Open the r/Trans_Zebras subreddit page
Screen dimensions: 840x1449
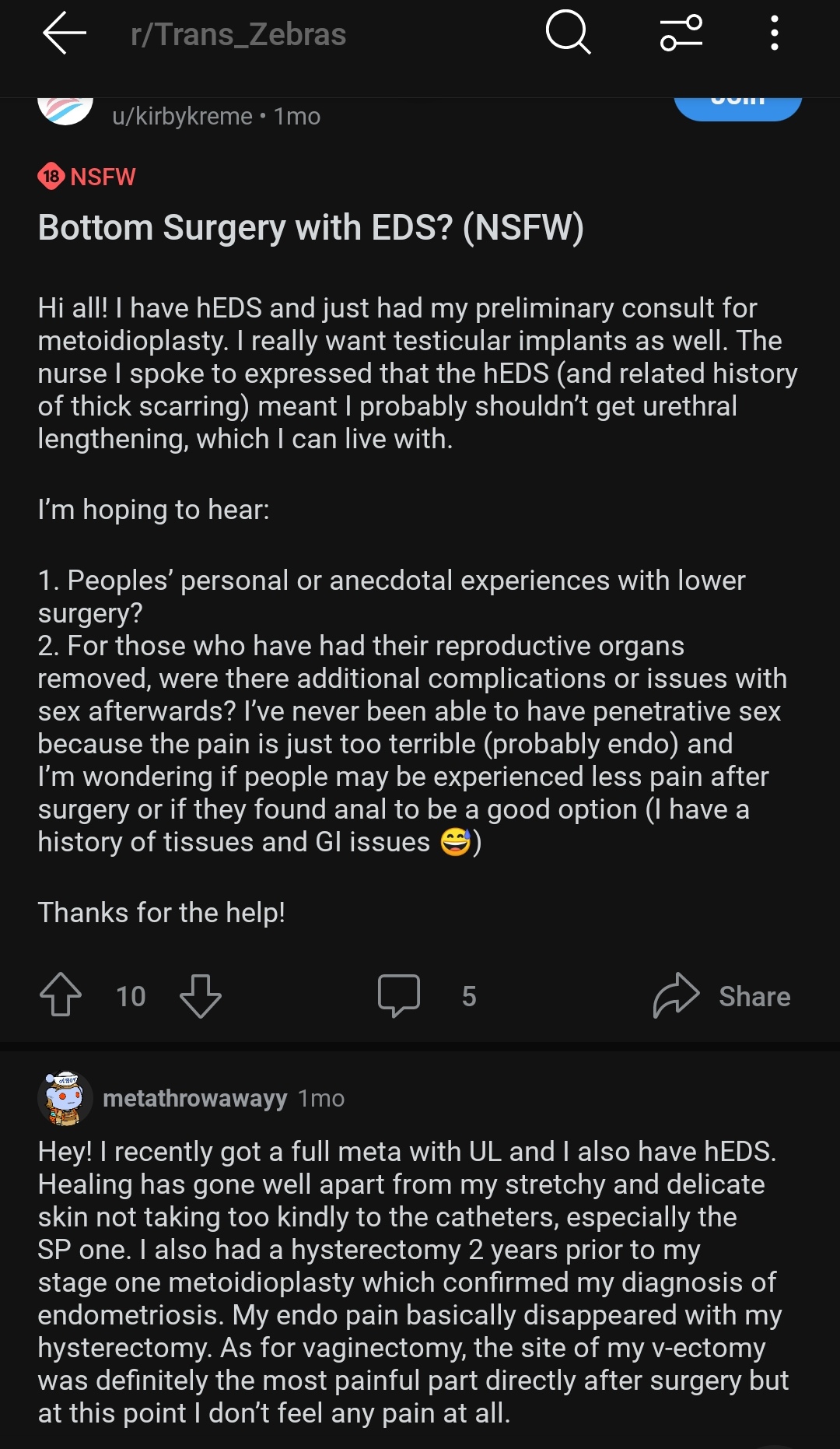[x=238, y=34]
